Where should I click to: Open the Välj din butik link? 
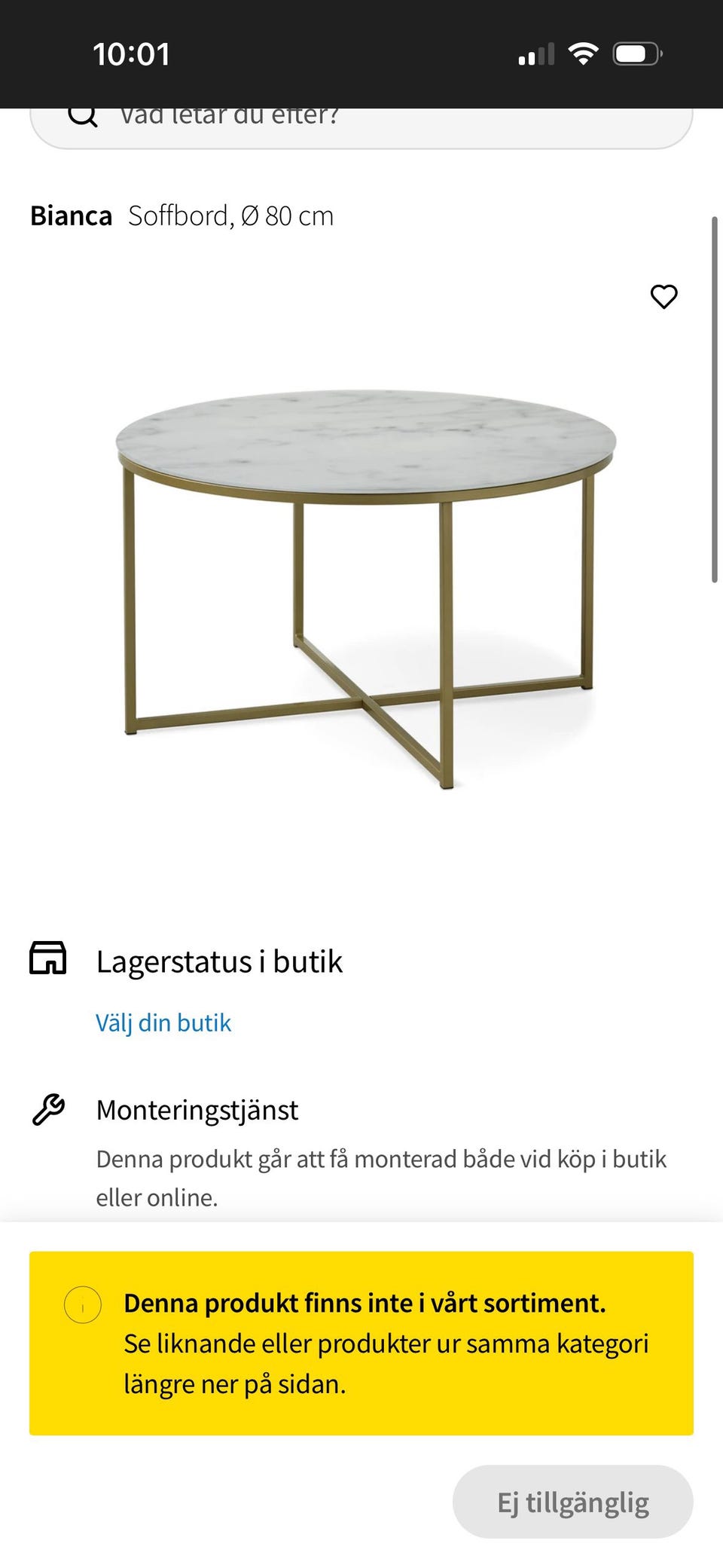tap(163, 1022)
